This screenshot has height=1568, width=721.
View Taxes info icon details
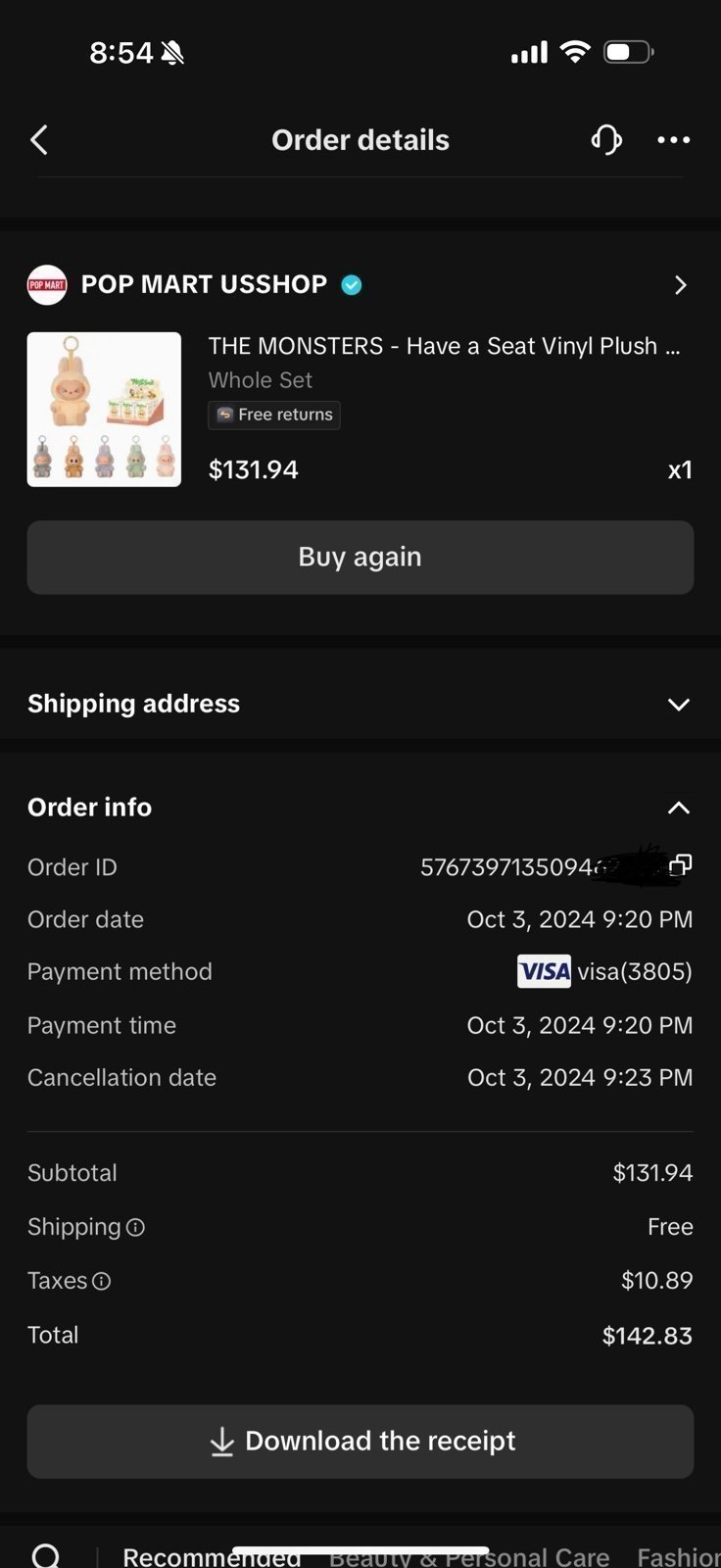pyautogui.click(x=102, y=1281)
